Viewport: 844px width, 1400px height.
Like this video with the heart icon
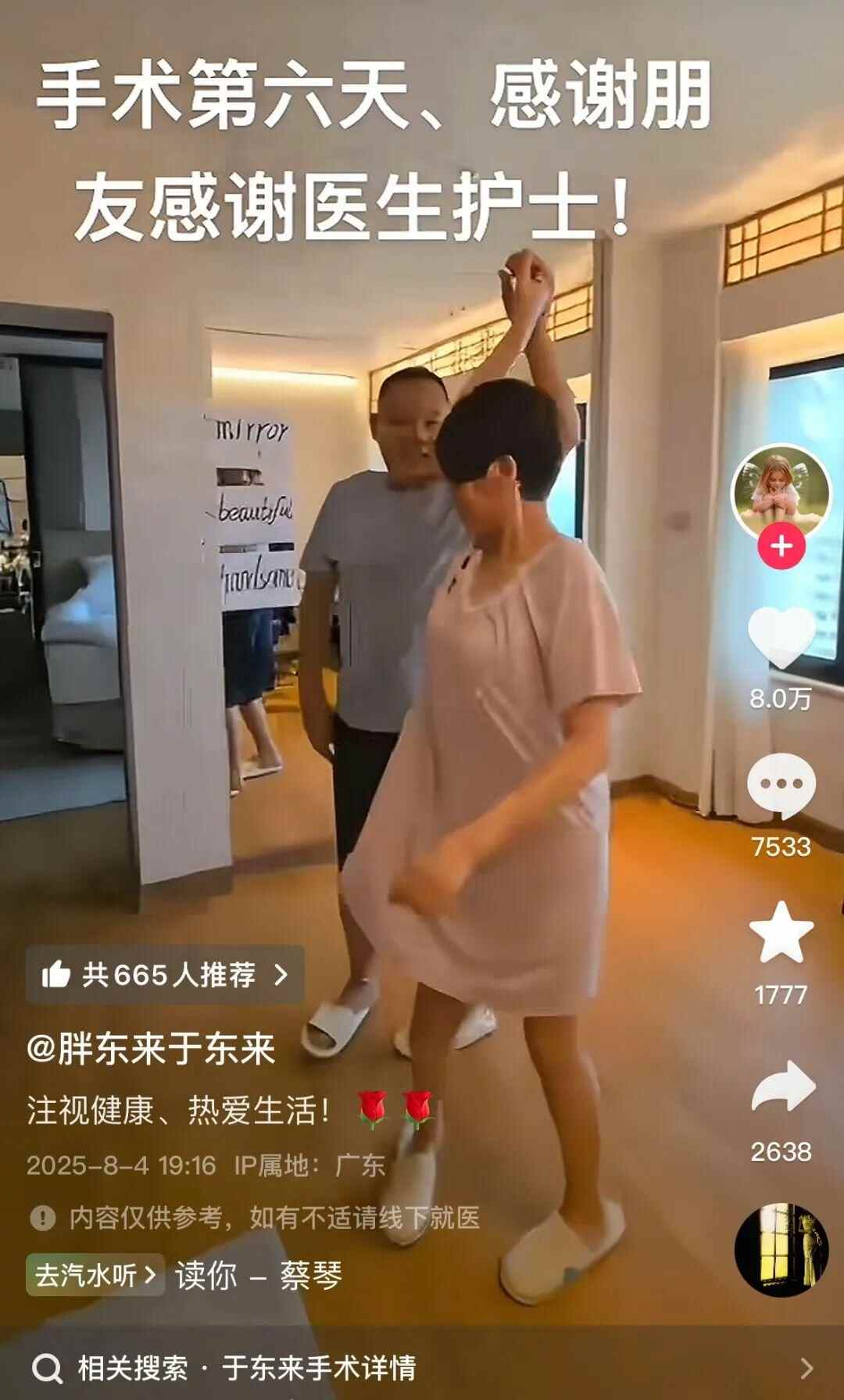pyautogui.click(x=781, y=637)
